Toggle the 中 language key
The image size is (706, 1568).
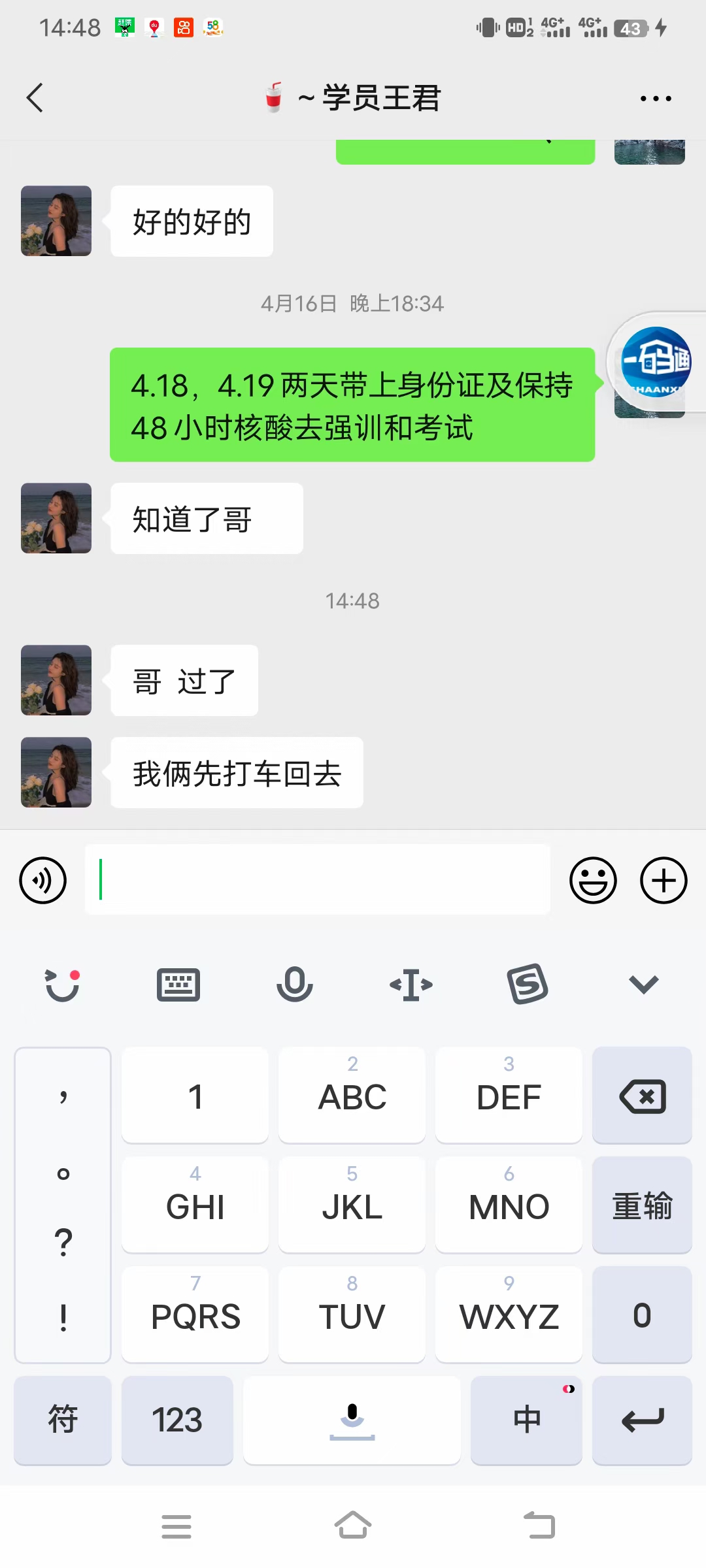[526, 1420]
